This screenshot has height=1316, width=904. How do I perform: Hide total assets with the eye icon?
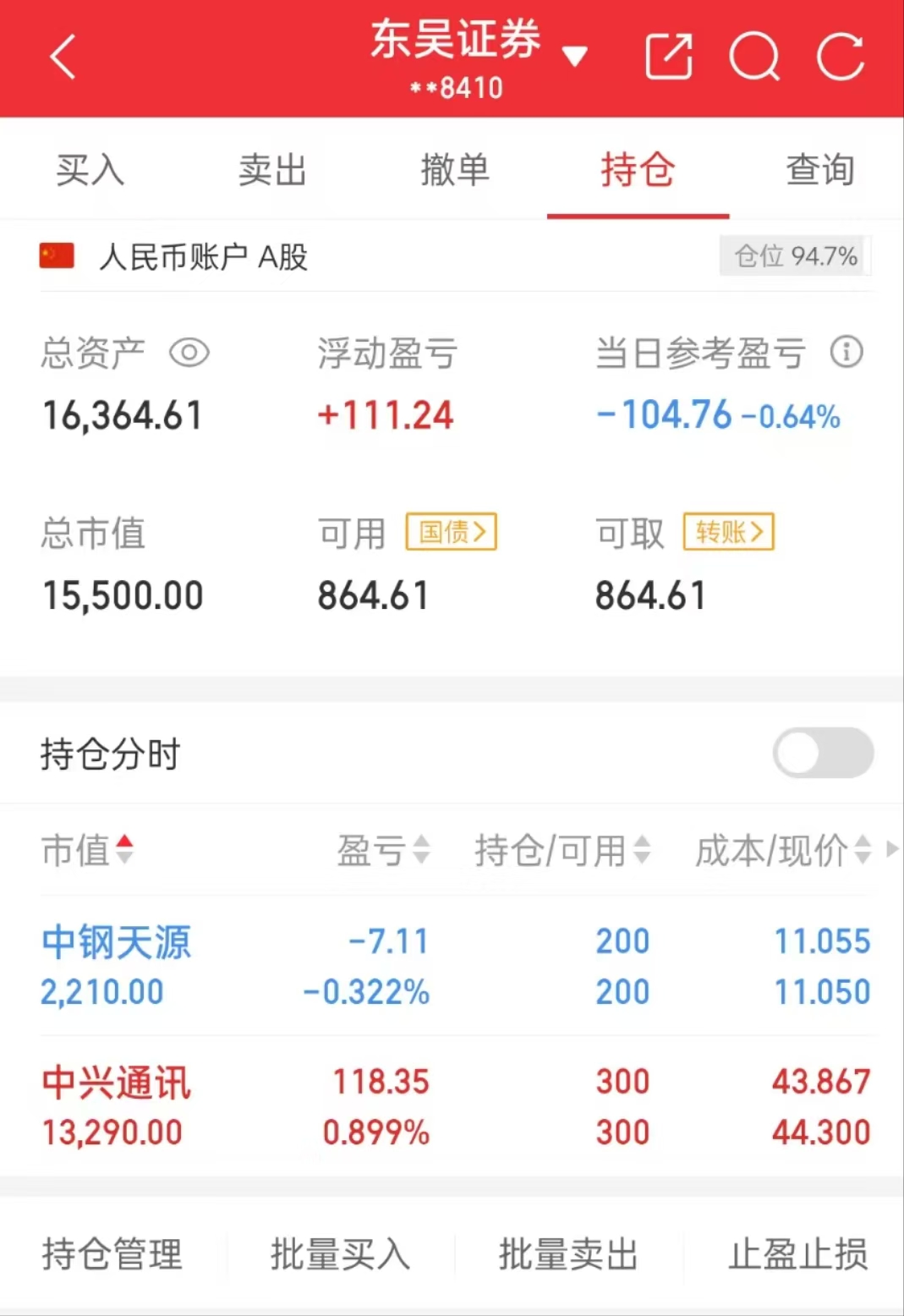tap(189, 353)
